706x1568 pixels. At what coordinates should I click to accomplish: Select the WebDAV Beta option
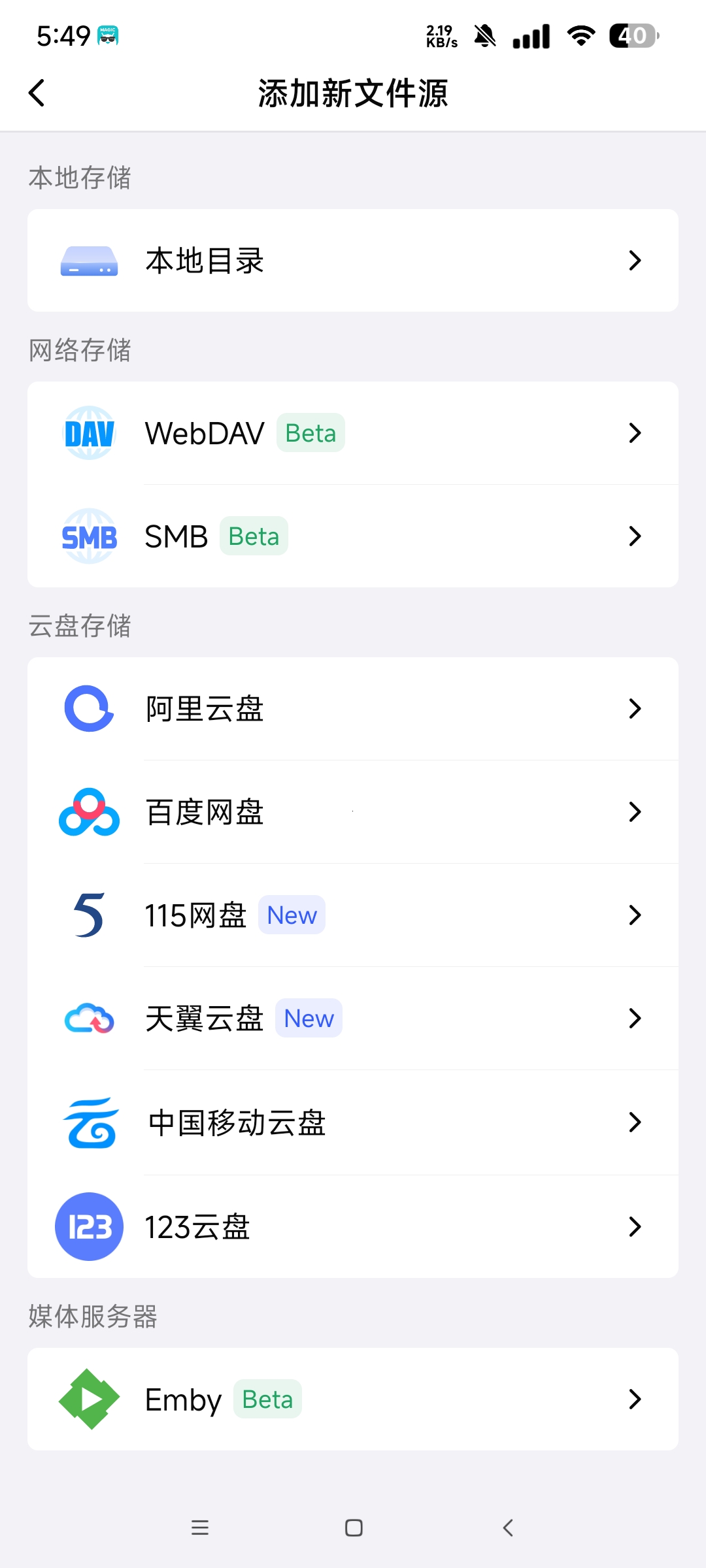pyautogui.click(x=353, y=433)
